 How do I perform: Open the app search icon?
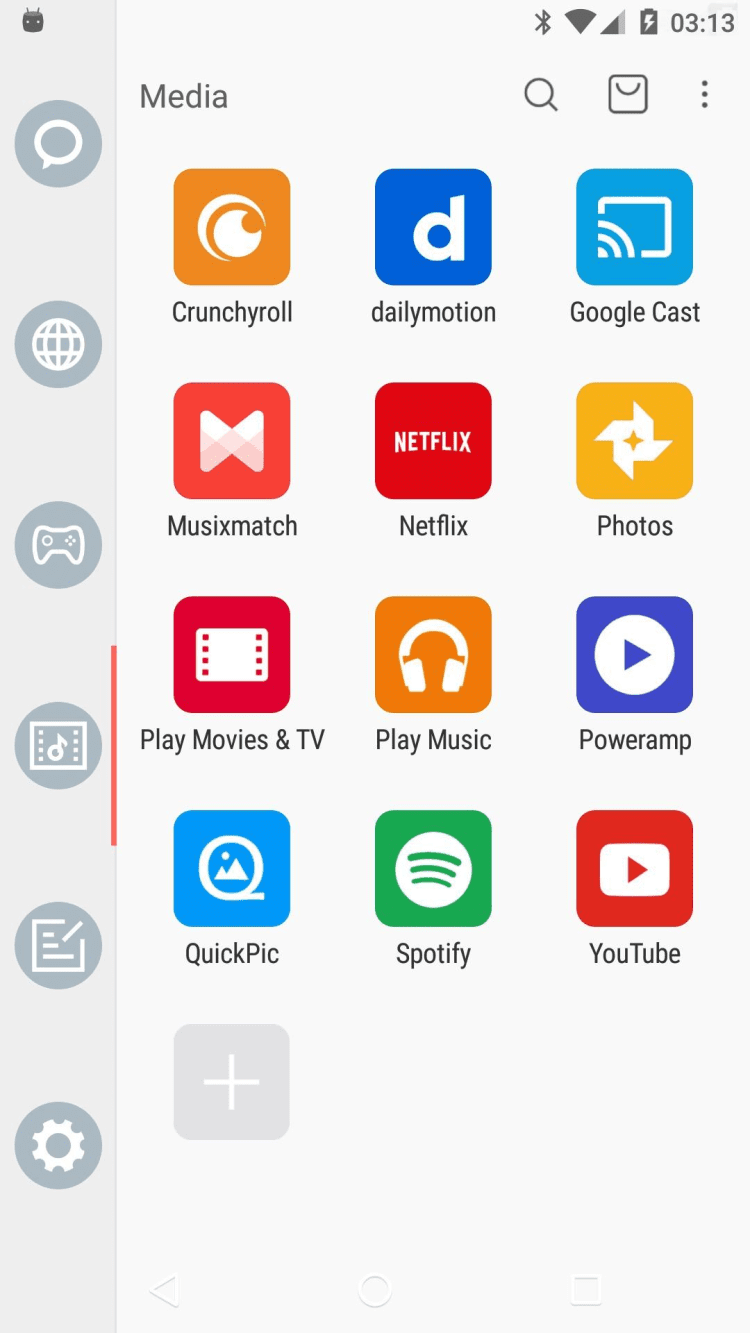click(541, 95)
